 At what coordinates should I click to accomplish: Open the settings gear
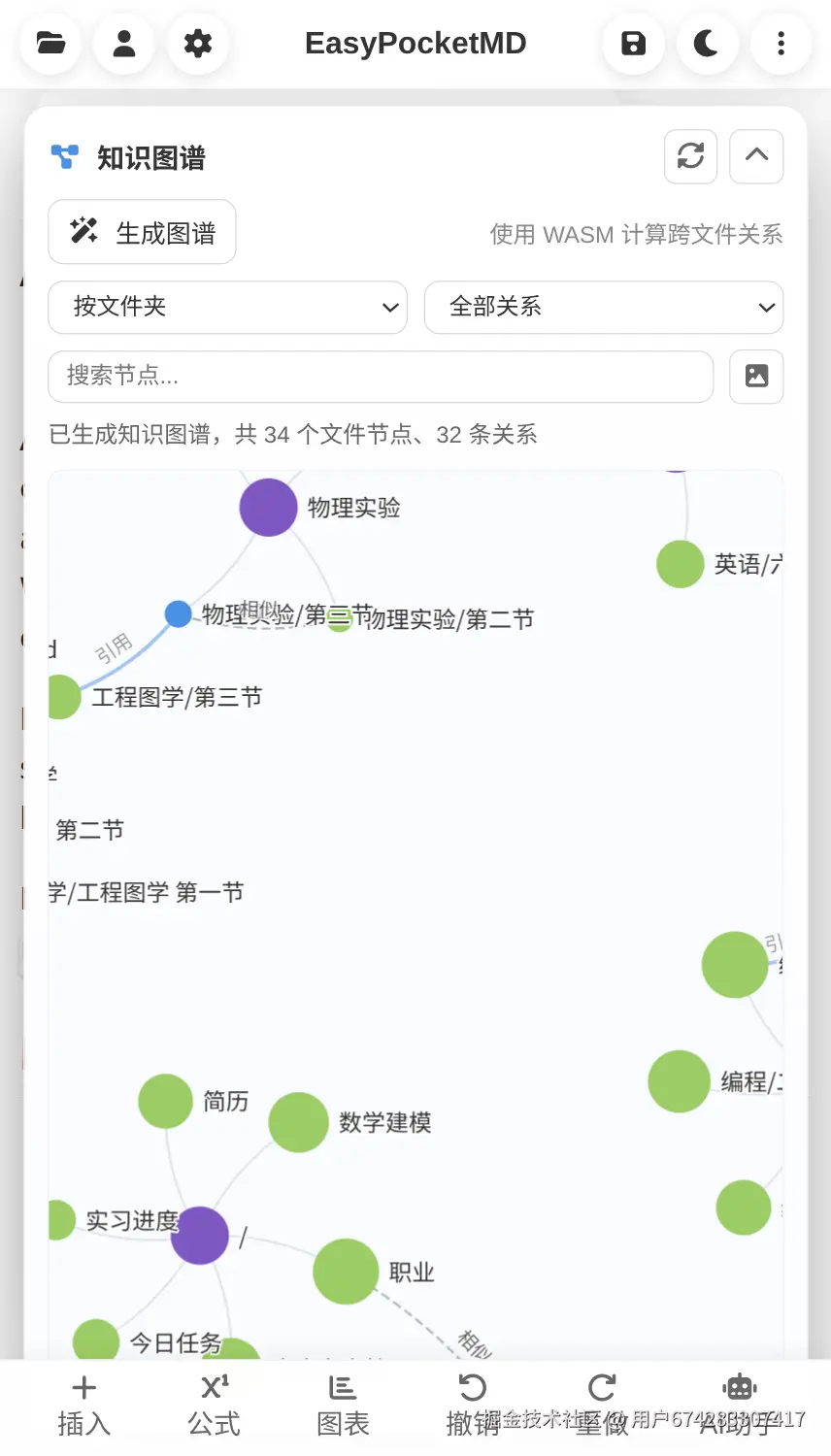coord(198,44)
